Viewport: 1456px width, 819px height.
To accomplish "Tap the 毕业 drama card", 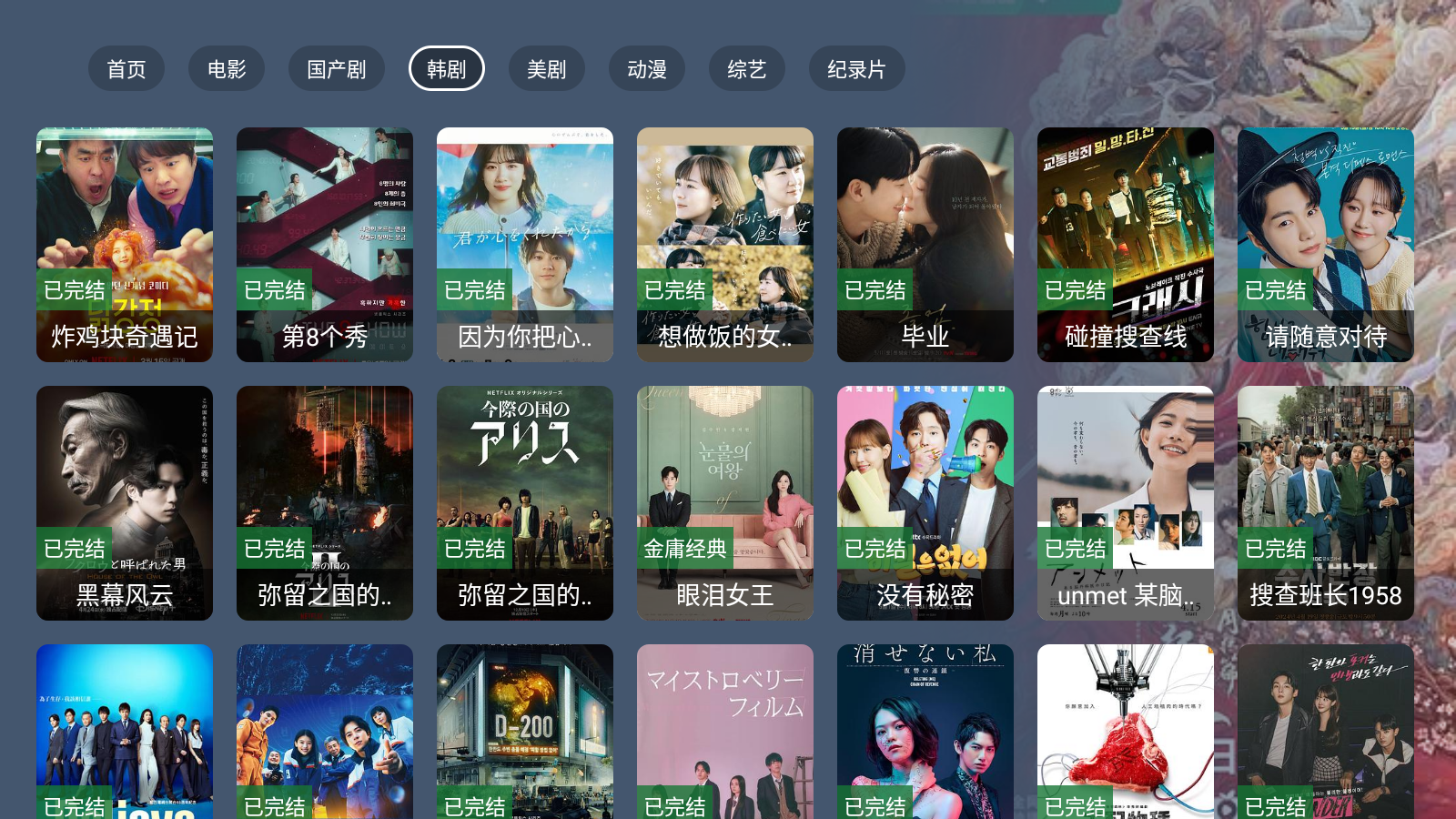I will point(925,244).
